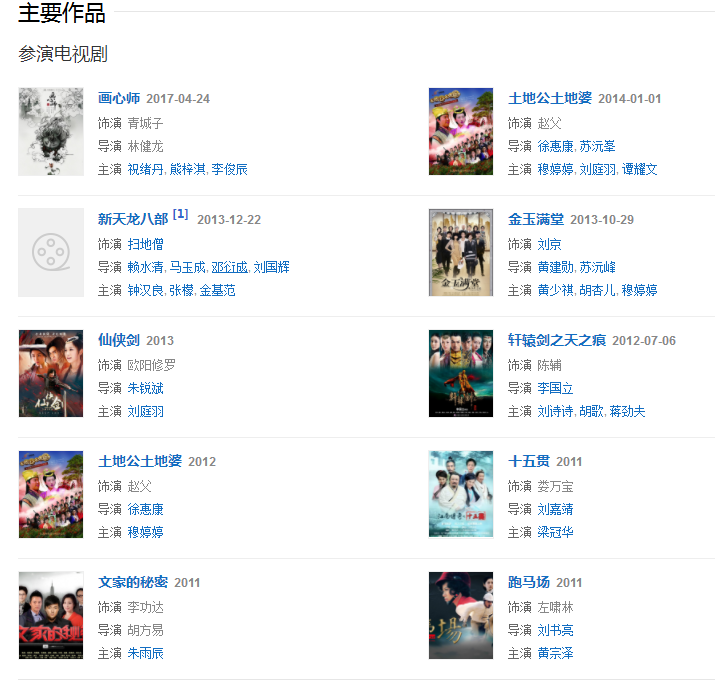Viewport: 715px width, 688px height.
Task: View actor 朱雨辰's profile
Action: click(145, 653)
